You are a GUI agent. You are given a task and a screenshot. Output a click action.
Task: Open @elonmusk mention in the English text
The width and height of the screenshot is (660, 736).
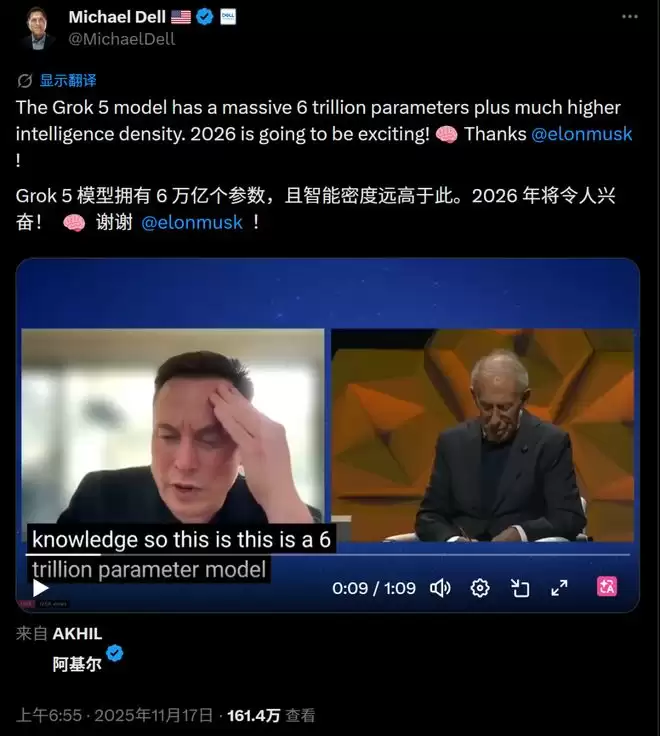(582, 134)
